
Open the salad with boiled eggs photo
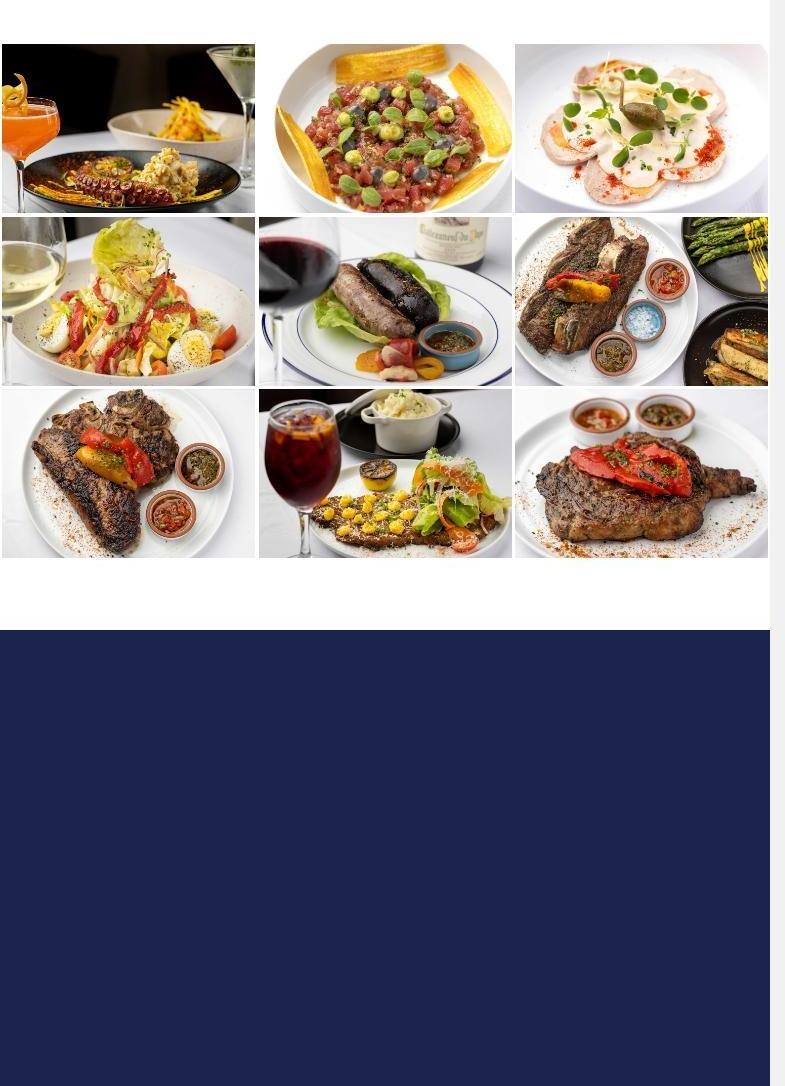pyautogui.click(x=128, y=301)
